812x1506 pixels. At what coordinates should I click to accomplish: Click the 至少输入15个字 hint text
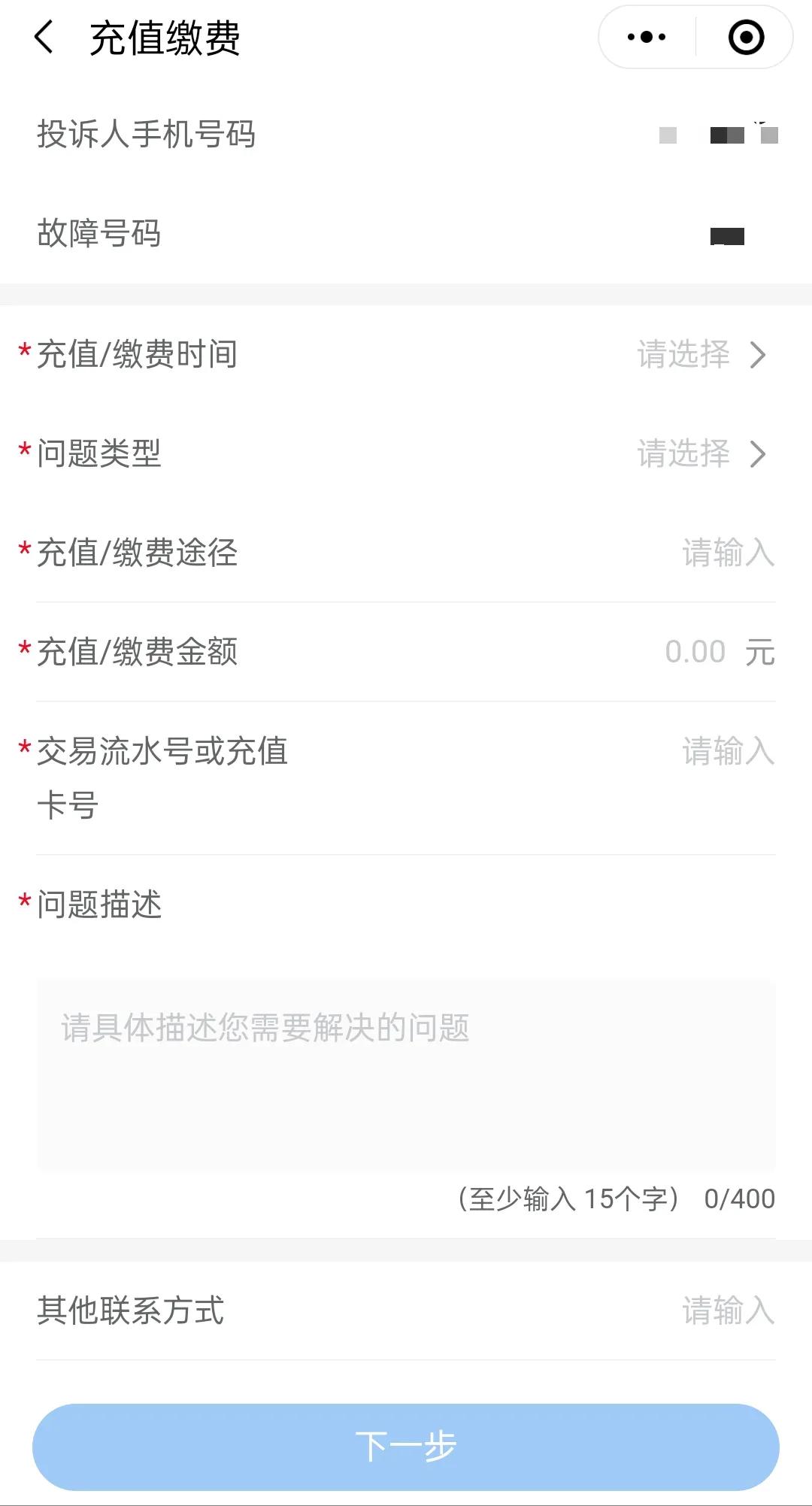pos(569,1198)
